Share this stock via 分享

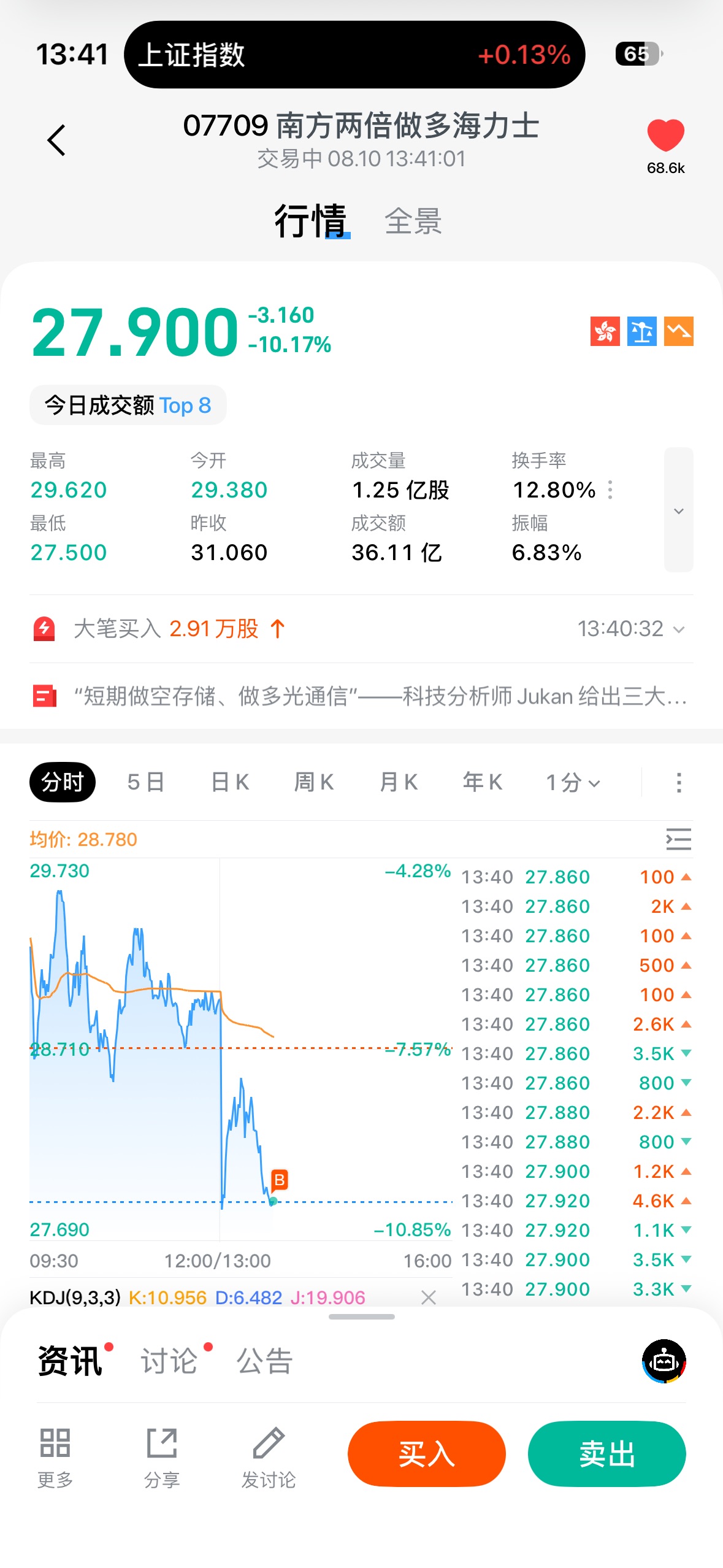[162, 1457]
